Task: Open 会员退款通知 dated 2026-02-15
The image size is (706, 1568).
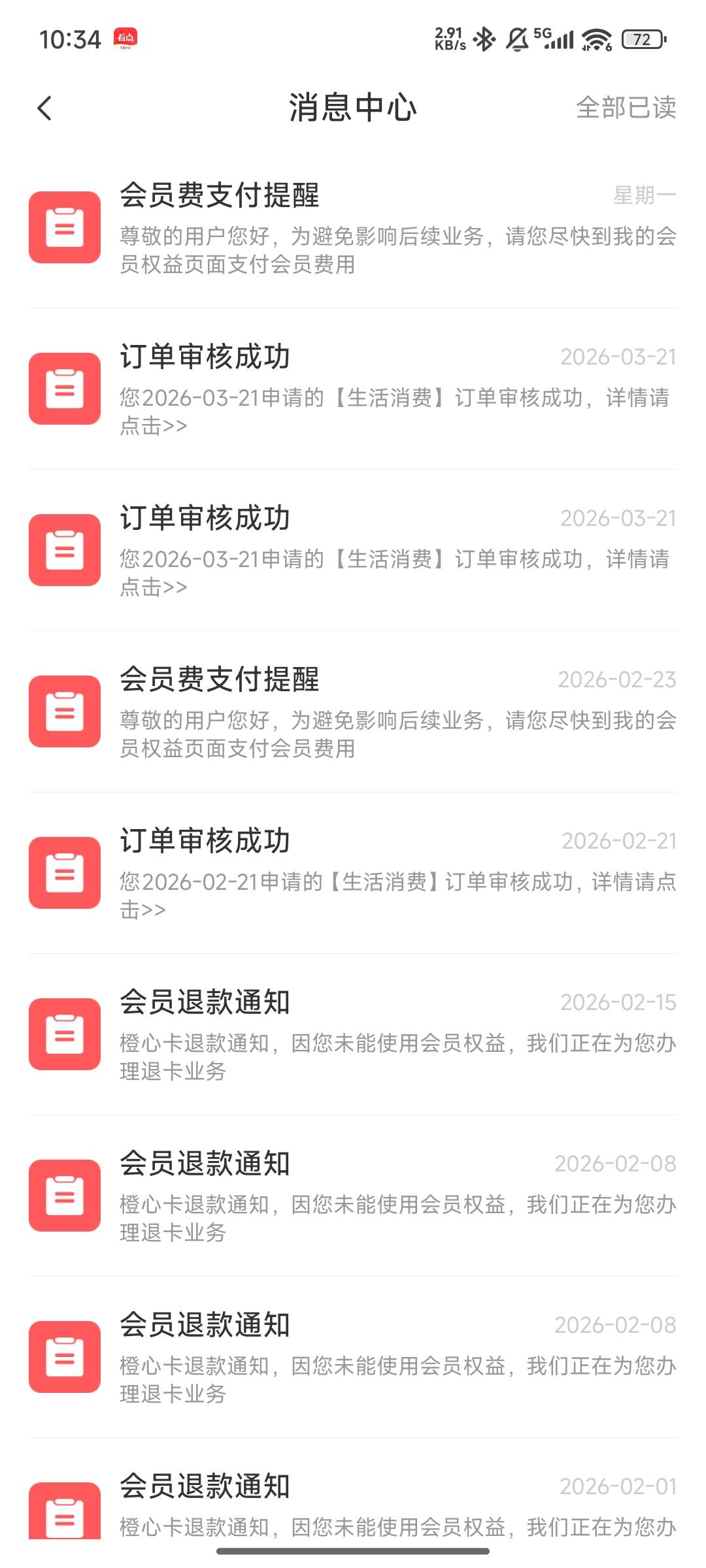Action: [x=353, y=1035]
